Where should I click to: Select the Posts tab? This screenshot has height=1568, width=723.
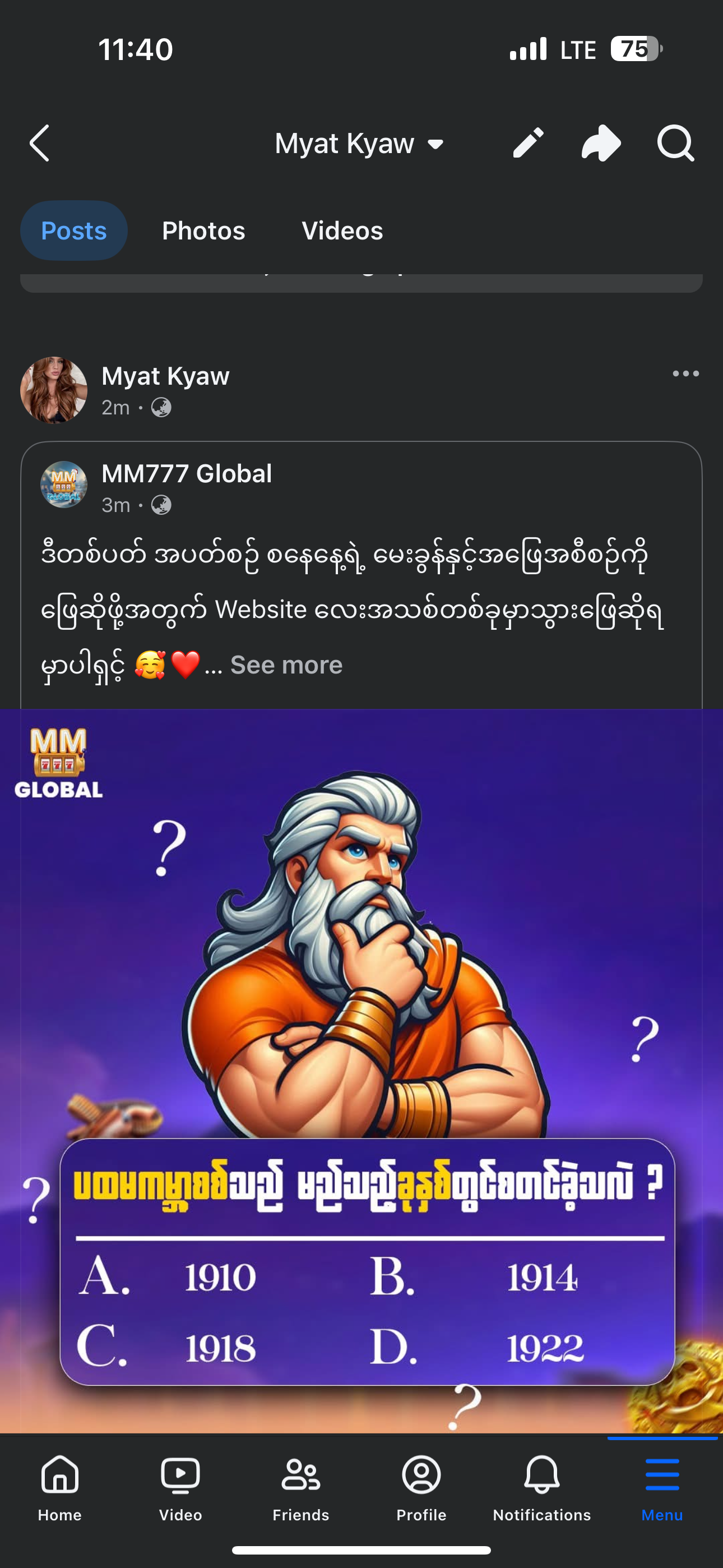click(73, 230)
